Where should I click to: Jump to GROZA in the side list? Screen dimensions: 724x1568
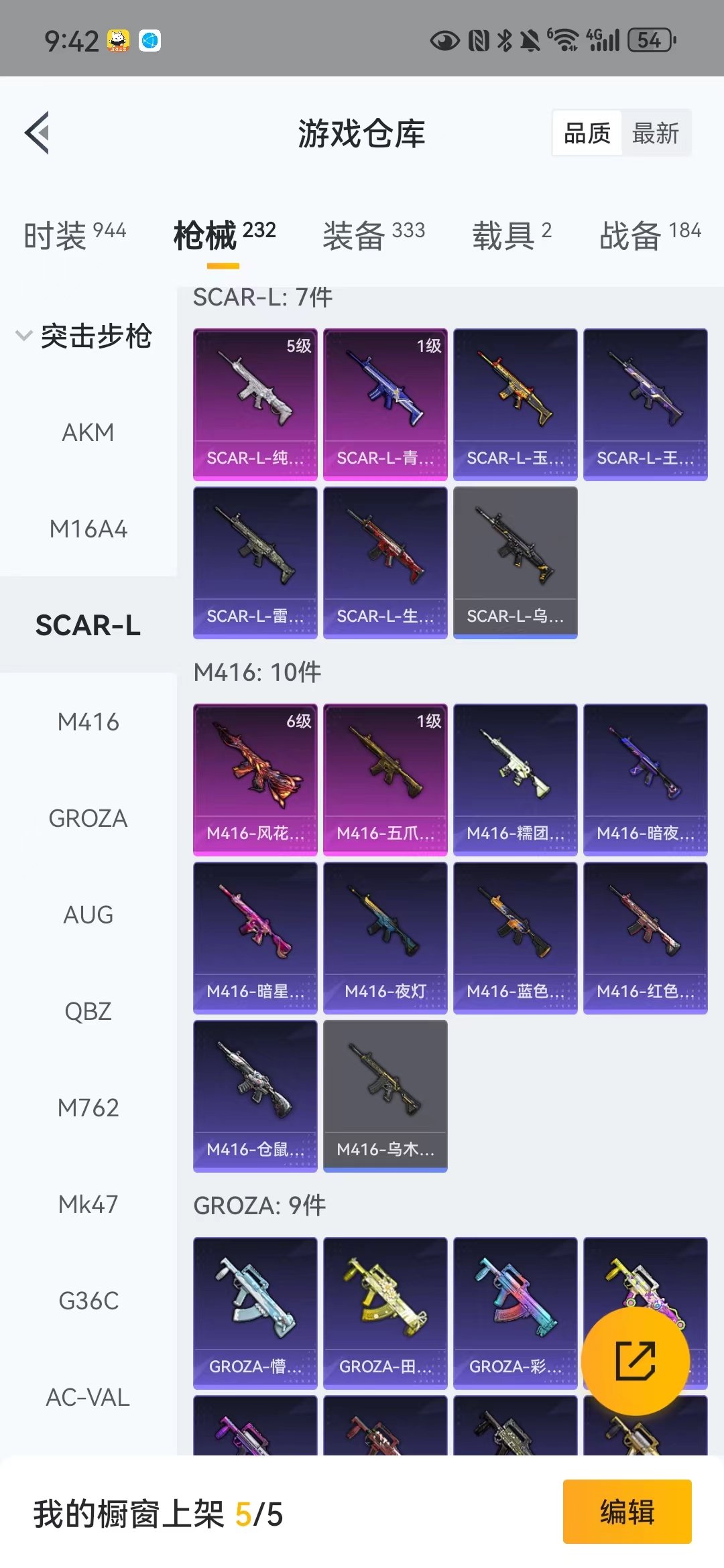[88, 818]
